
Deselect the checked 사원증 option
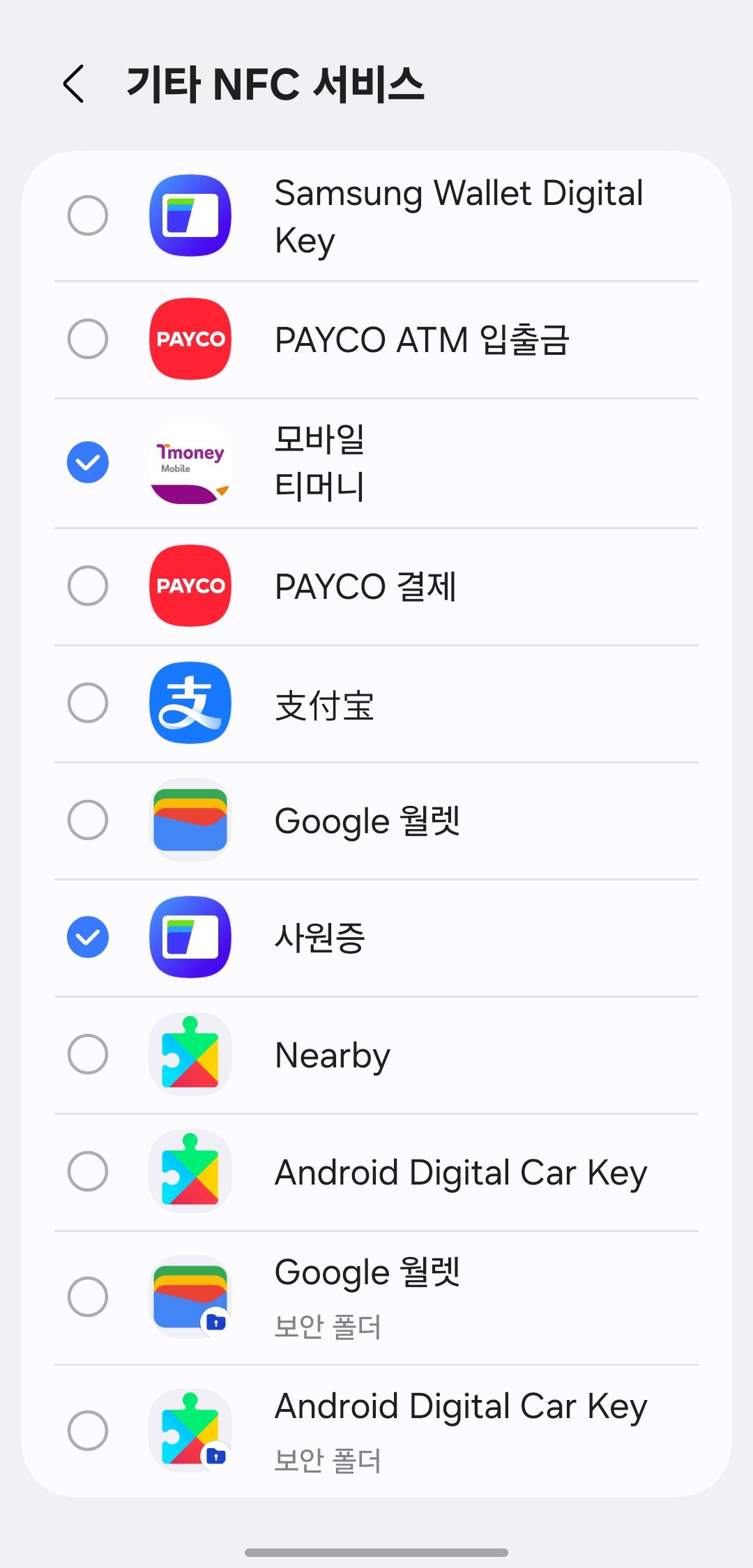point(88,938)
